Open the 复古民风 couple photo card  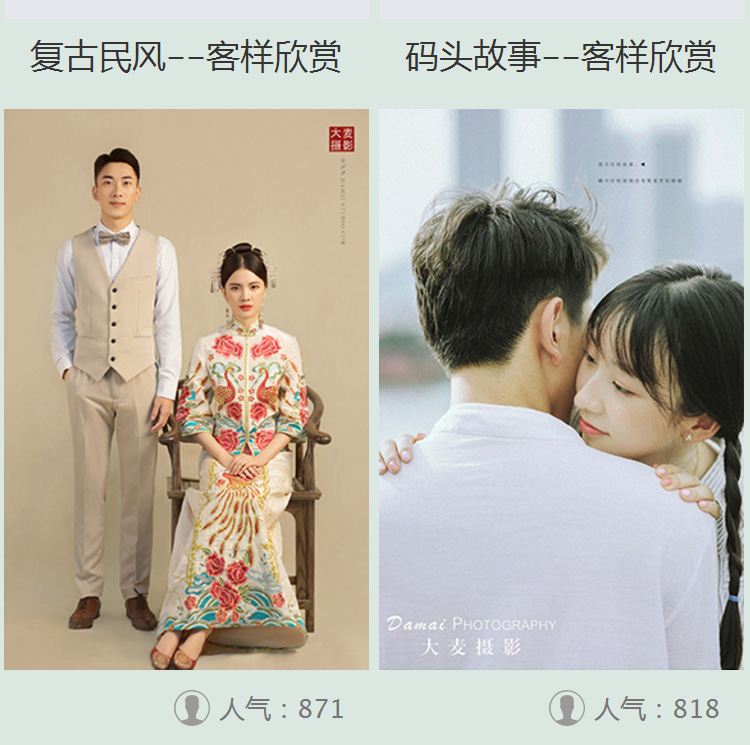click(186, 389)
